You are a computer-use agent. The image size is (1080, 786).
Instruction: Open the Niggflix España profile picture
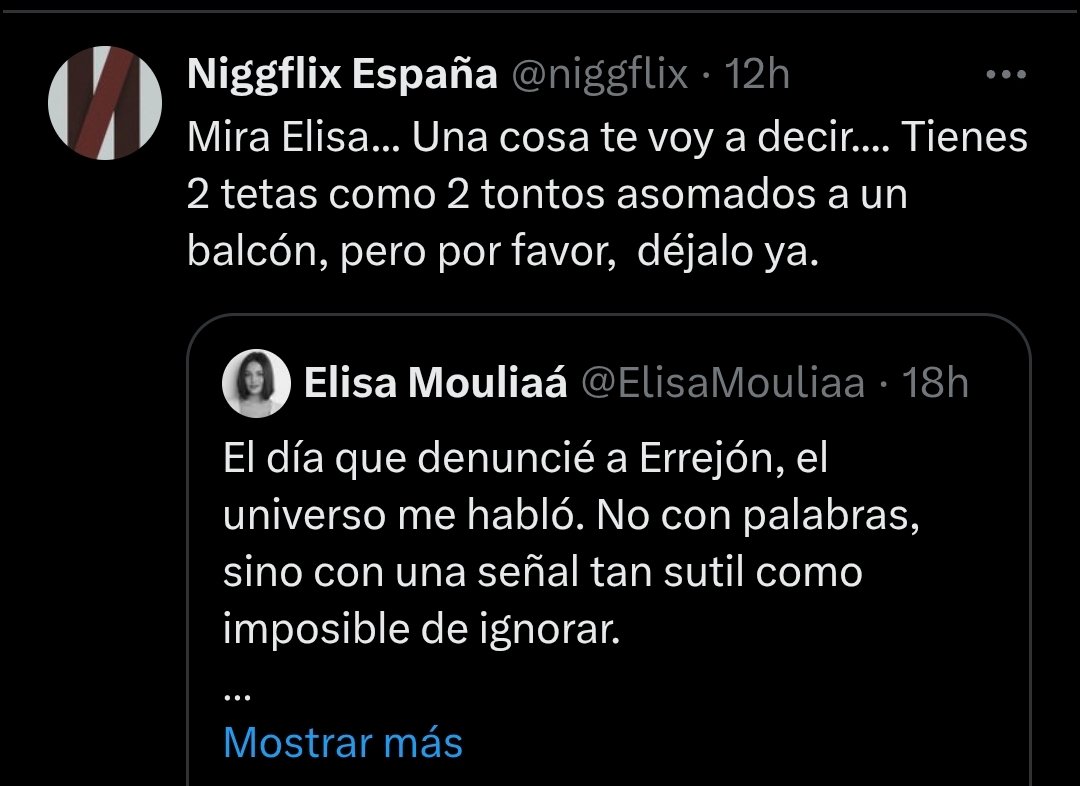(x=106, y=103)
